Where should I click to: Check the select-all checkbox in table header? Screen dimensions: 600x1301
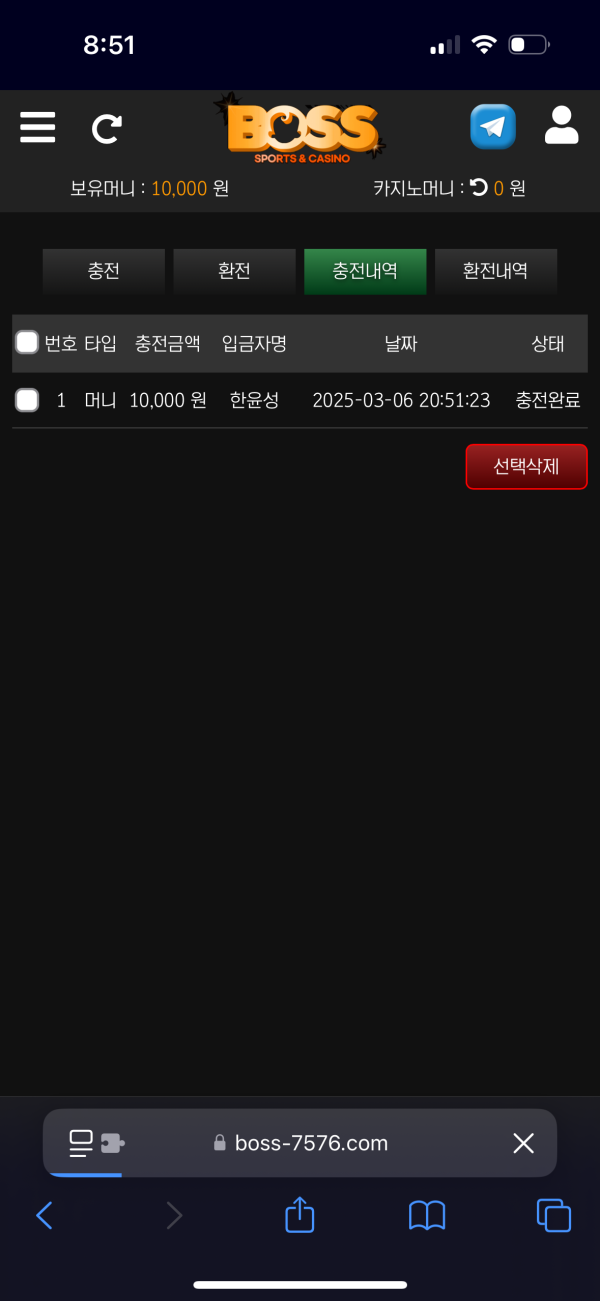pyautogui.click(x=27, y=343)
